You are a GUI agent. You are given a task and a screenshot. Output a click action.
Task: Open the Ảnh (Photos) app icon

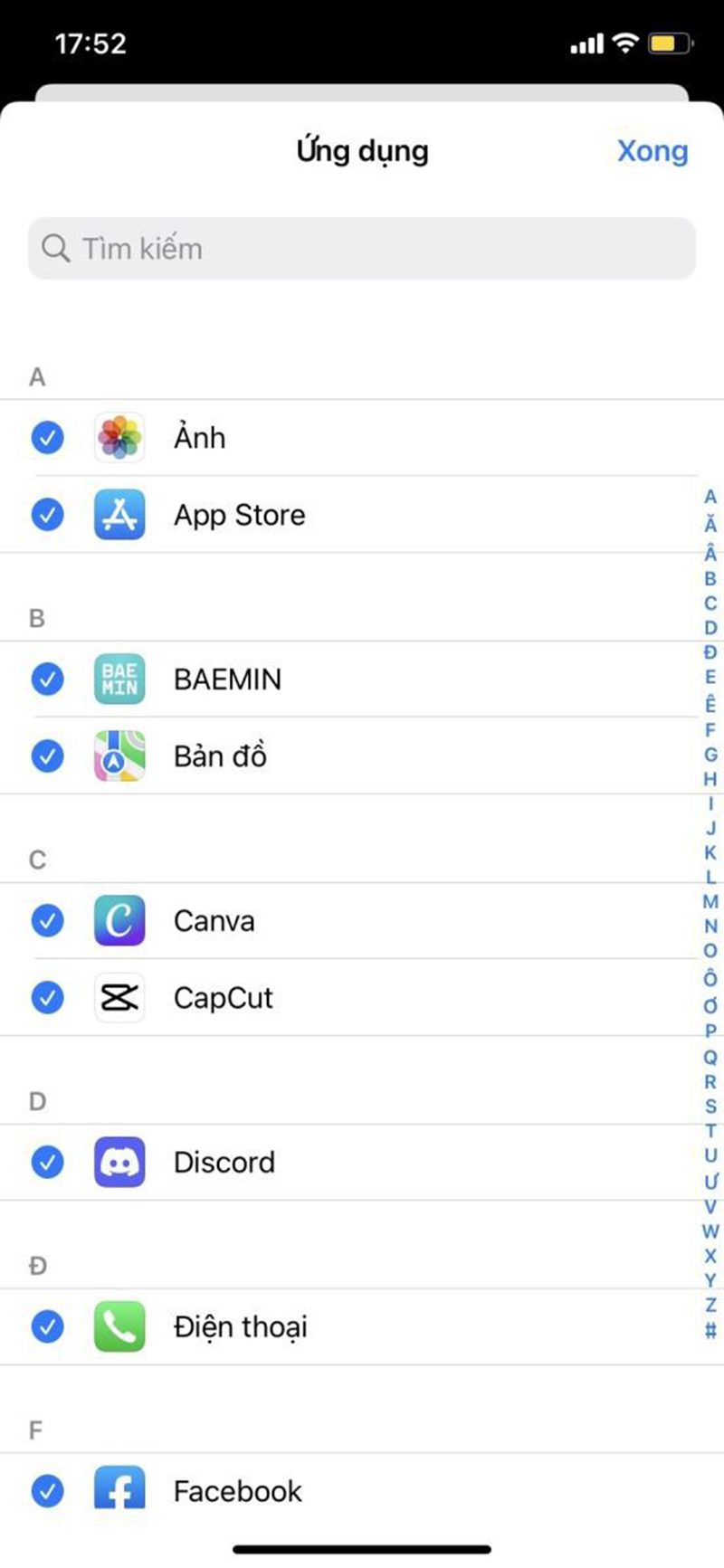click(118, 437)
